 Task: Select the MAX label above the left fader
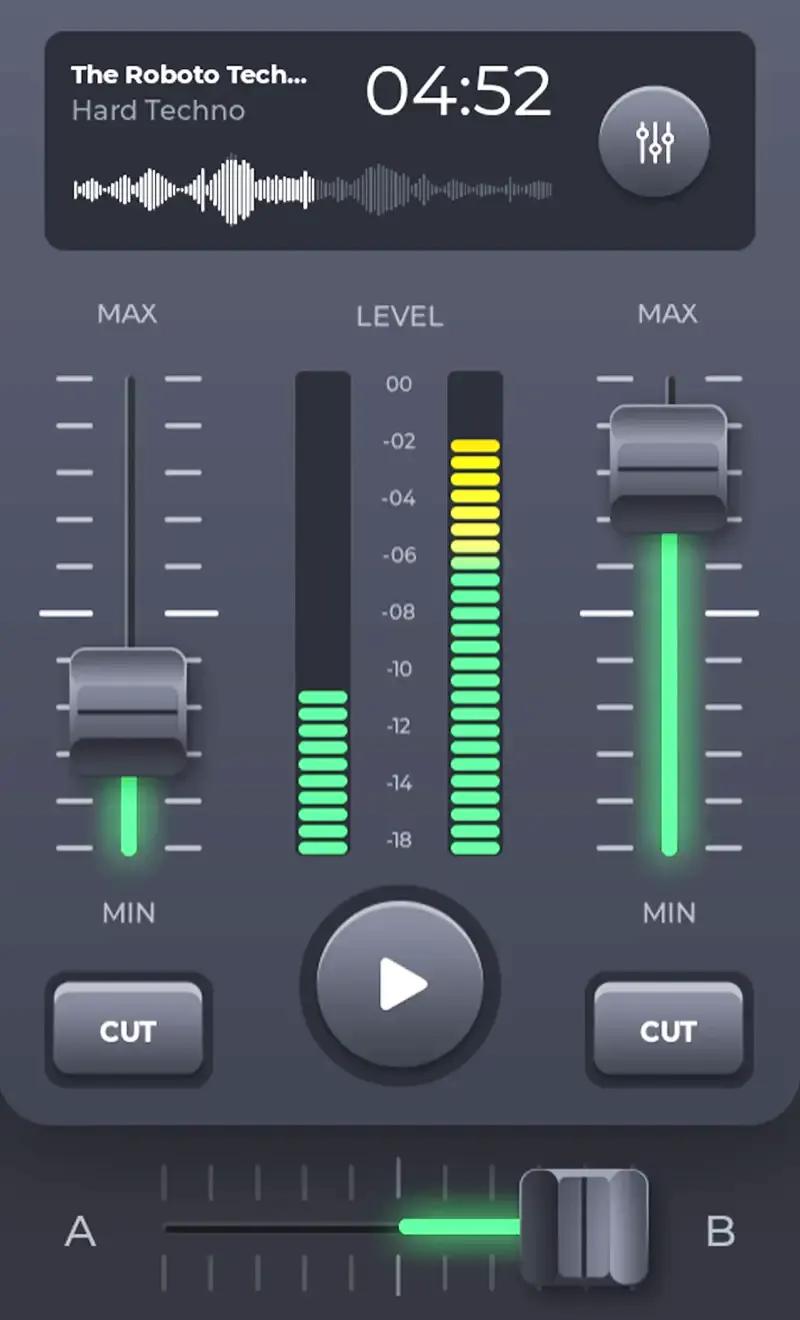click(x=128, y=314)
